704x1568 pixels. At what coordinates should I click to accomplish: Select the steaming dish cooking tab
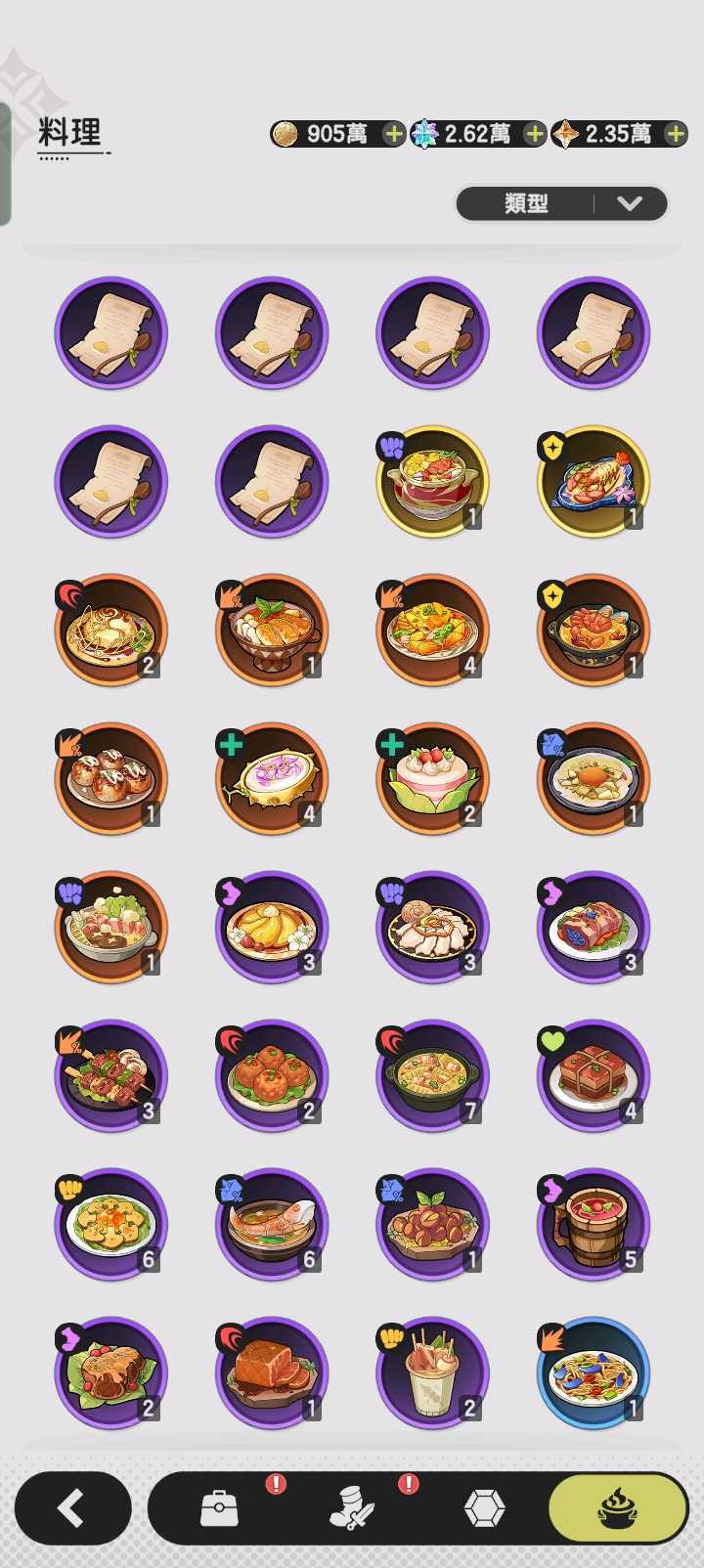point(618,1508)
